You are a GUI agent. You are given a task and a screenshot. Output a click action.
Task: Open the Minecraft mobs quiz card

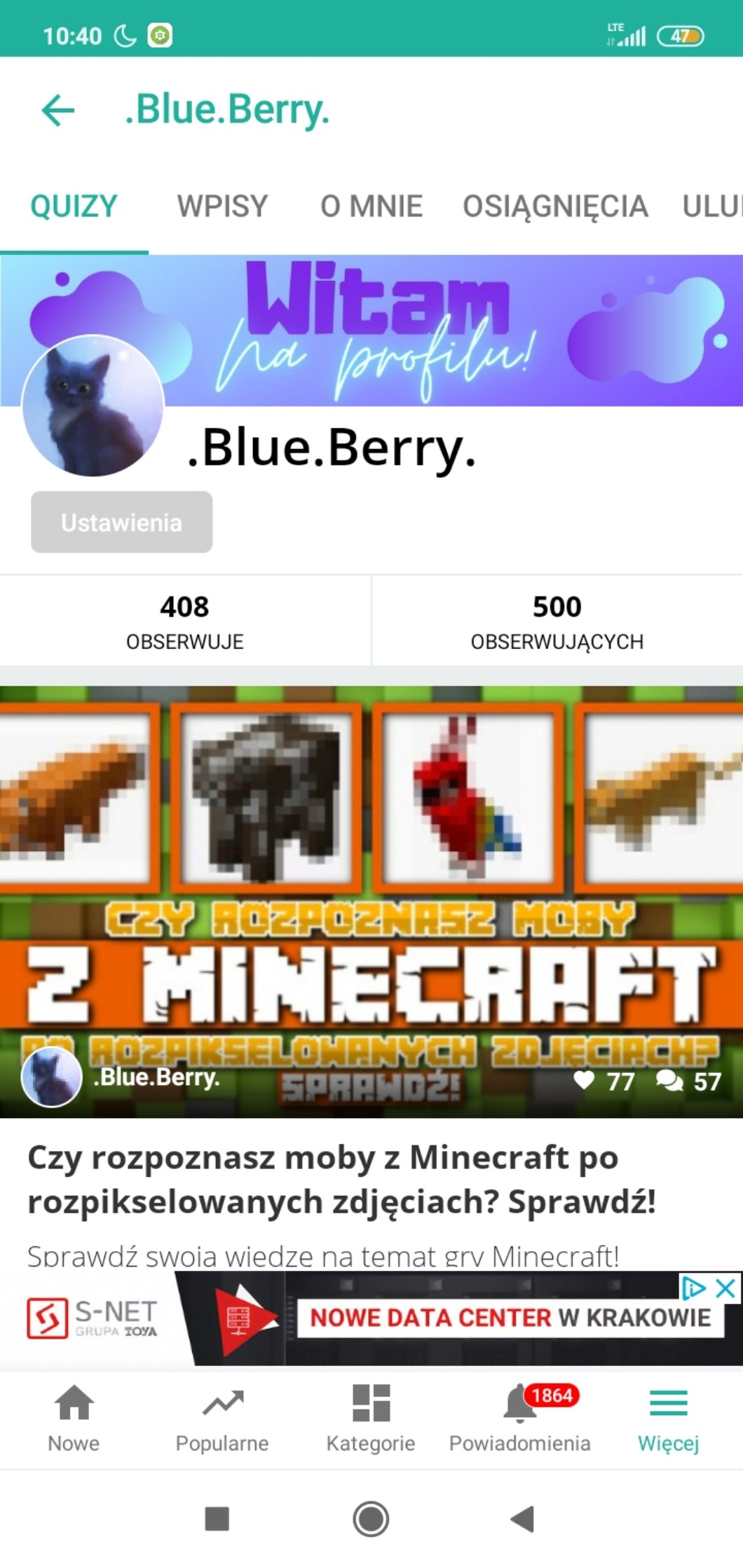point(371,976)
